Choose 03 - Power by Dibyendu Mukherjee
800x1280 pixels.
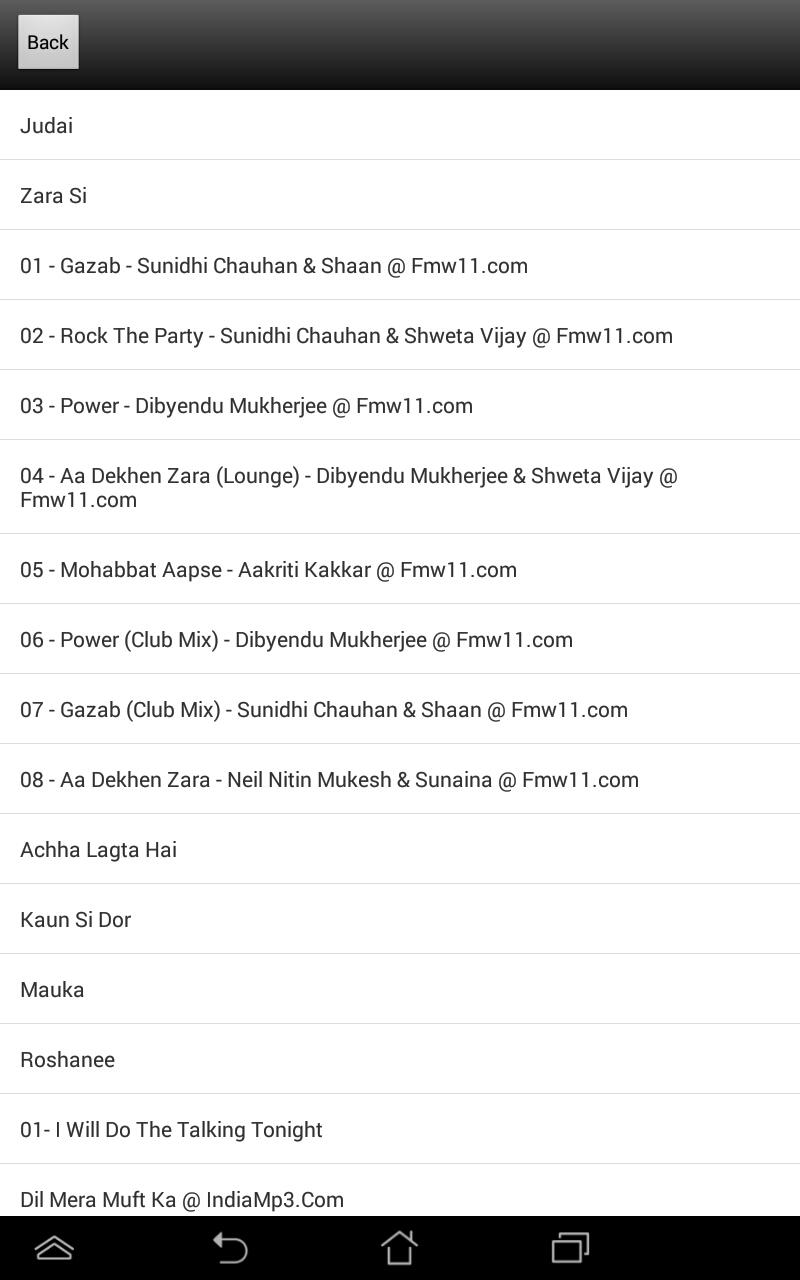coord(400,406)
